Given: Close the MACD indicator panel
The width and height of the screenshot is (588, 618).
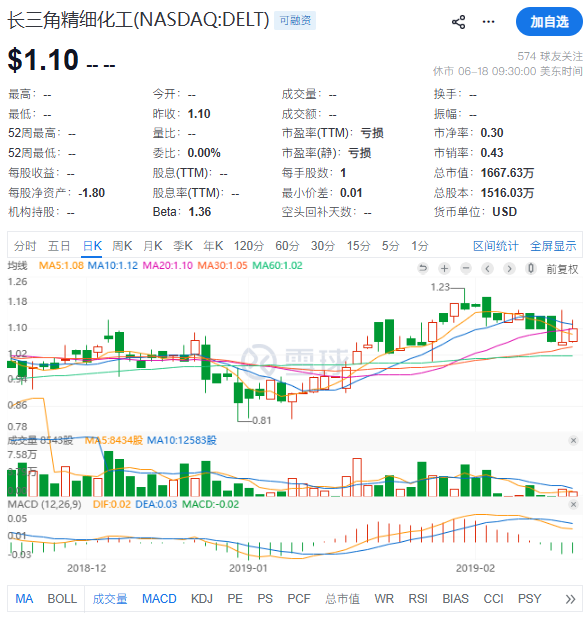Looking at the screenshot, I should [x=573, y=504].
